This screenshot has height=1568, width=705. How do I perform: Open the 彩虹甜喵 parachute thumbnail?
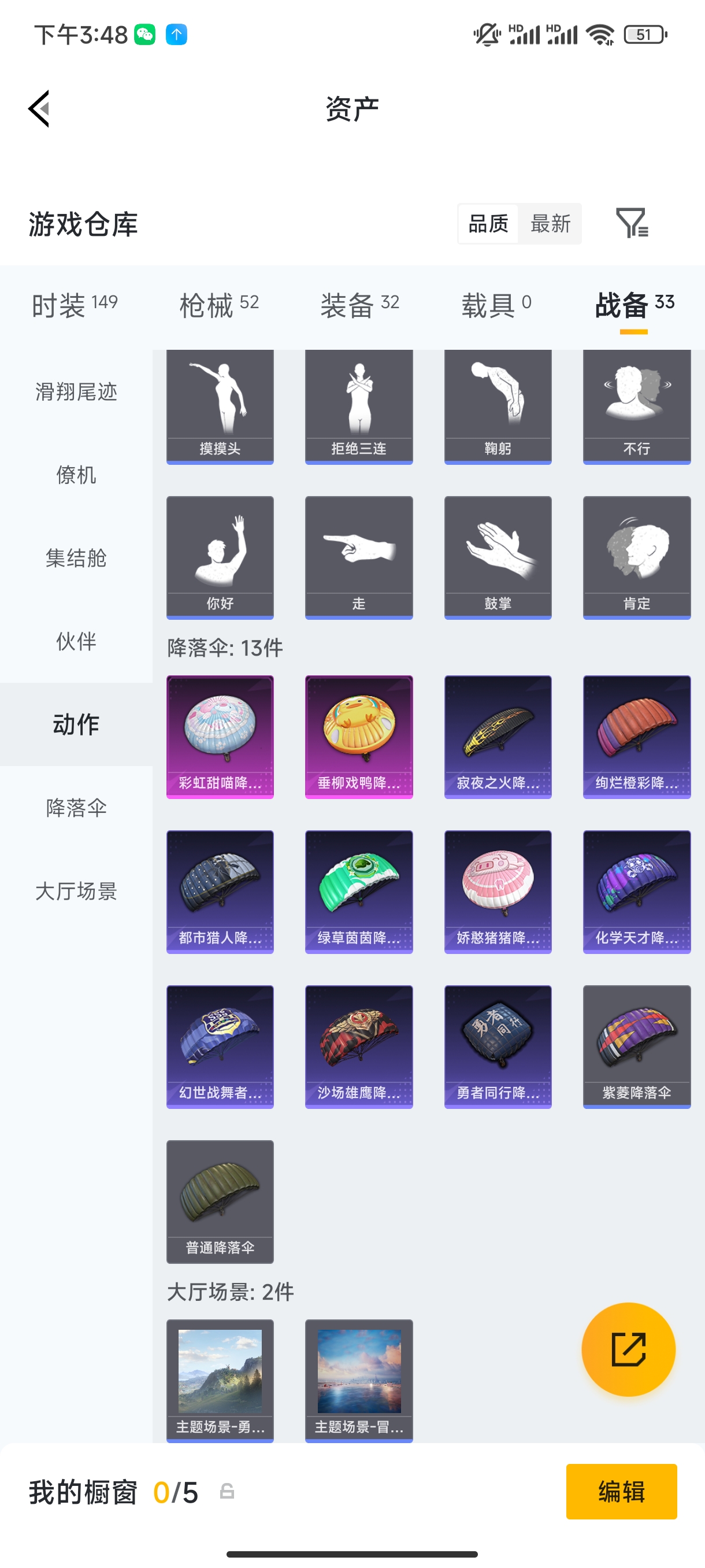pos(220,737)
